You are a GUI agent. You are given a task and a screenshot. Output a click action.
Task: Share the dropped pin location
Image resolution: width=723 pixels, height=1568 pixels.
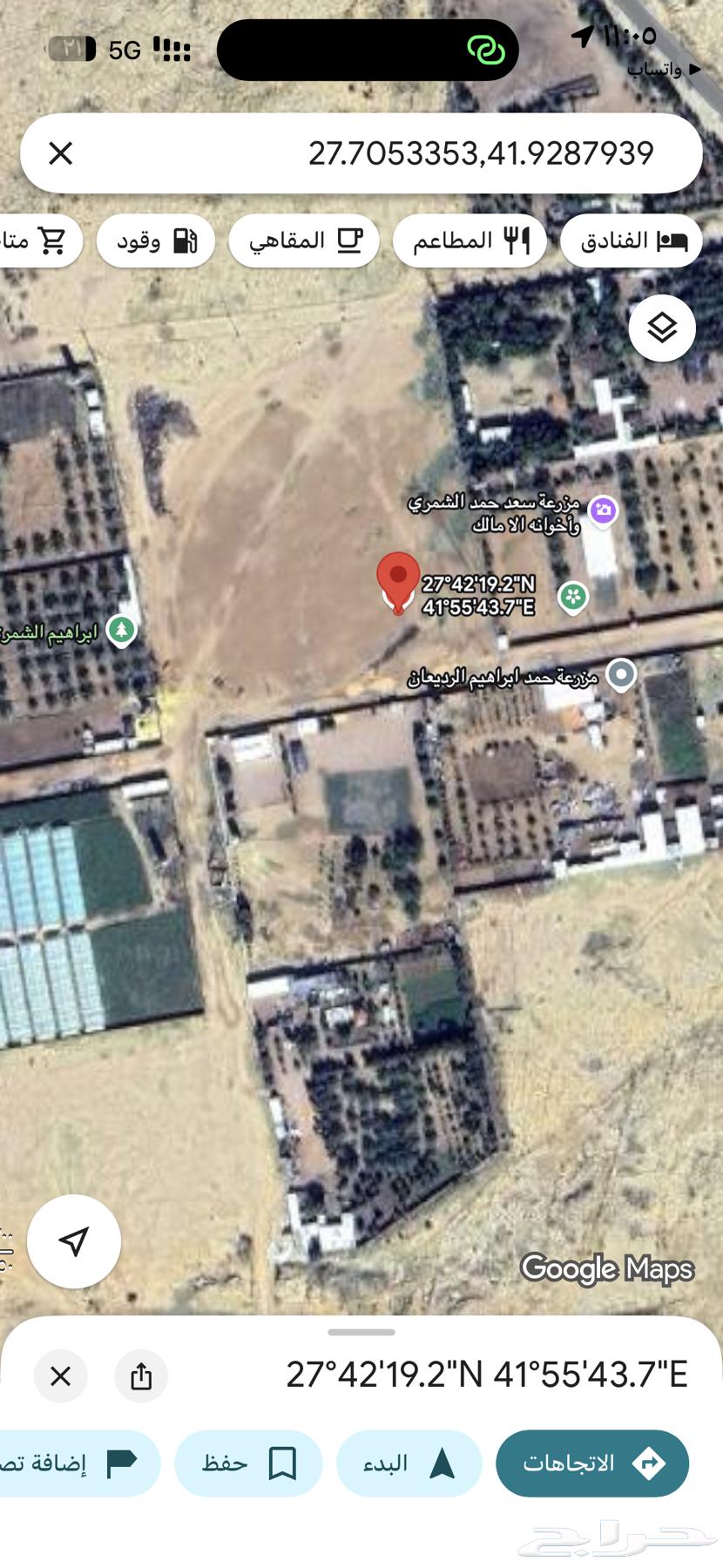pos(141,1376)
